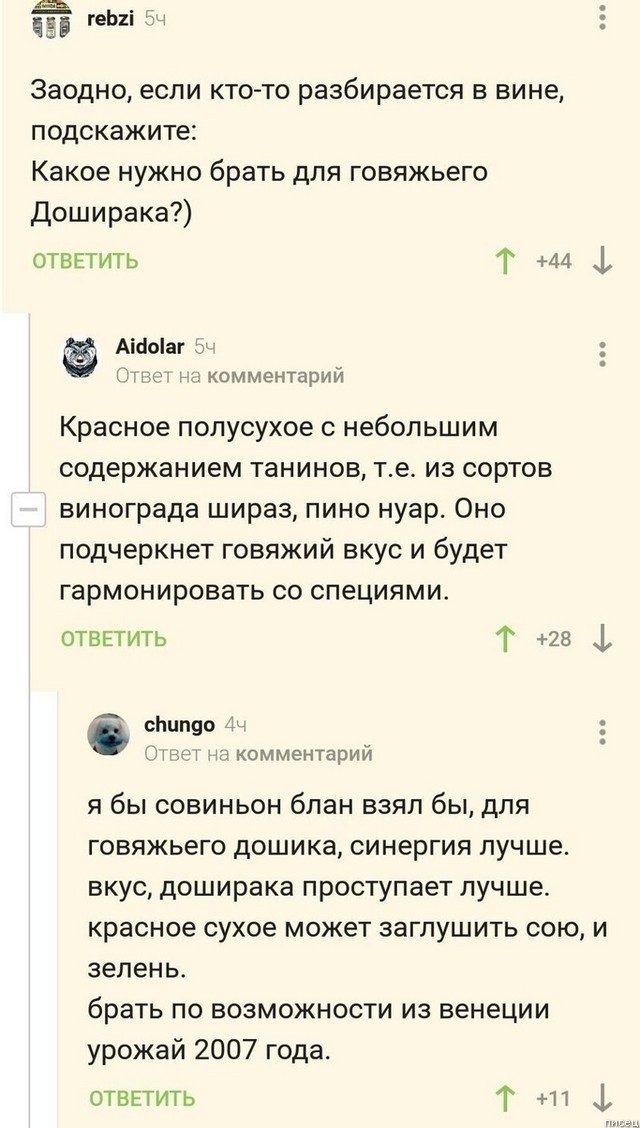Reply to chungo's comment

(x=142, y=1099)
